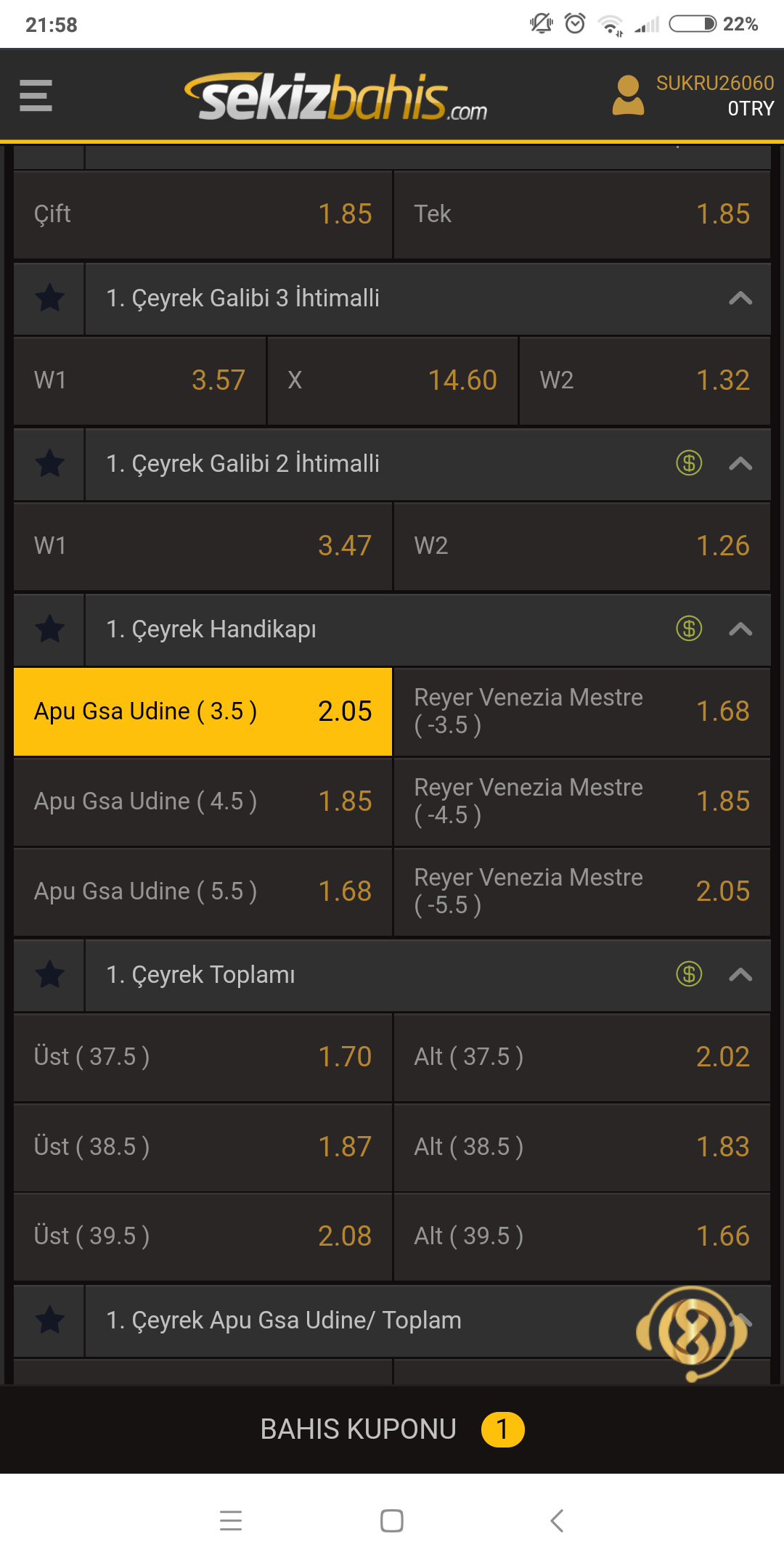Screen dimensions: 784x1568
Task: Open the Bahis Kuponu bet slip
Action: point(392,1429)
